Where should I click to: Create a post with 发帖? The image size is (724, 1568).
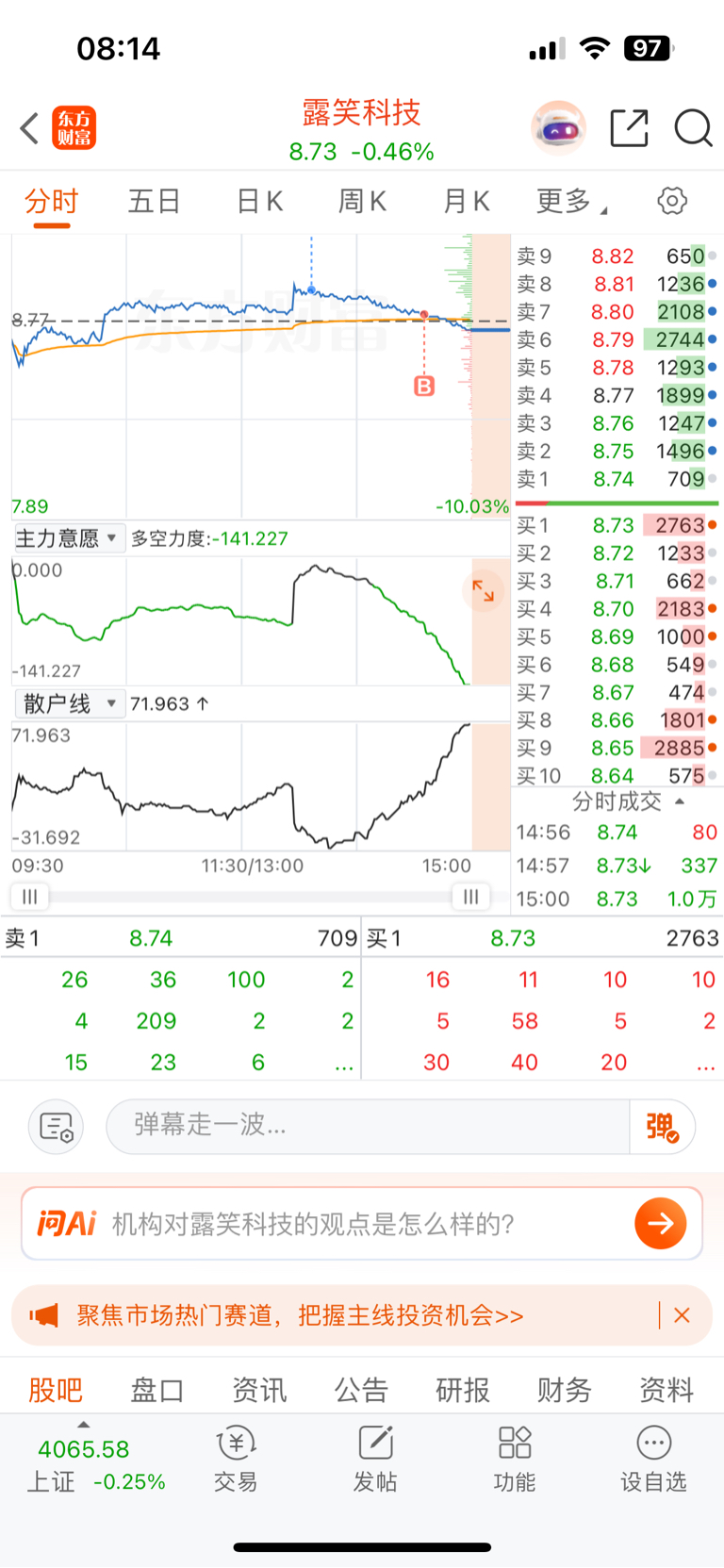pos(375,1458)
